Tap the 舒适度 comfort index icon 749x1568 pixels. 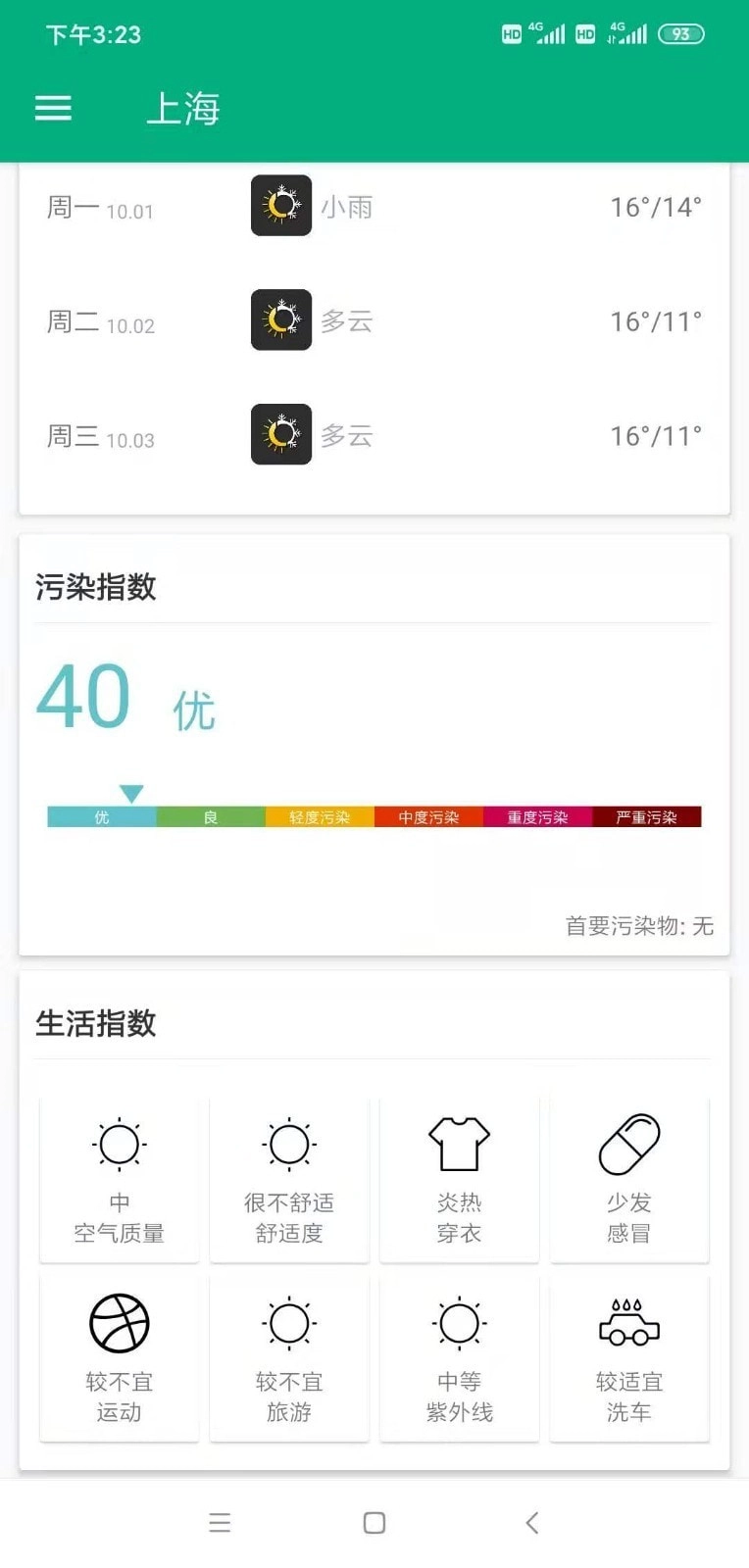click(288, 1142)
